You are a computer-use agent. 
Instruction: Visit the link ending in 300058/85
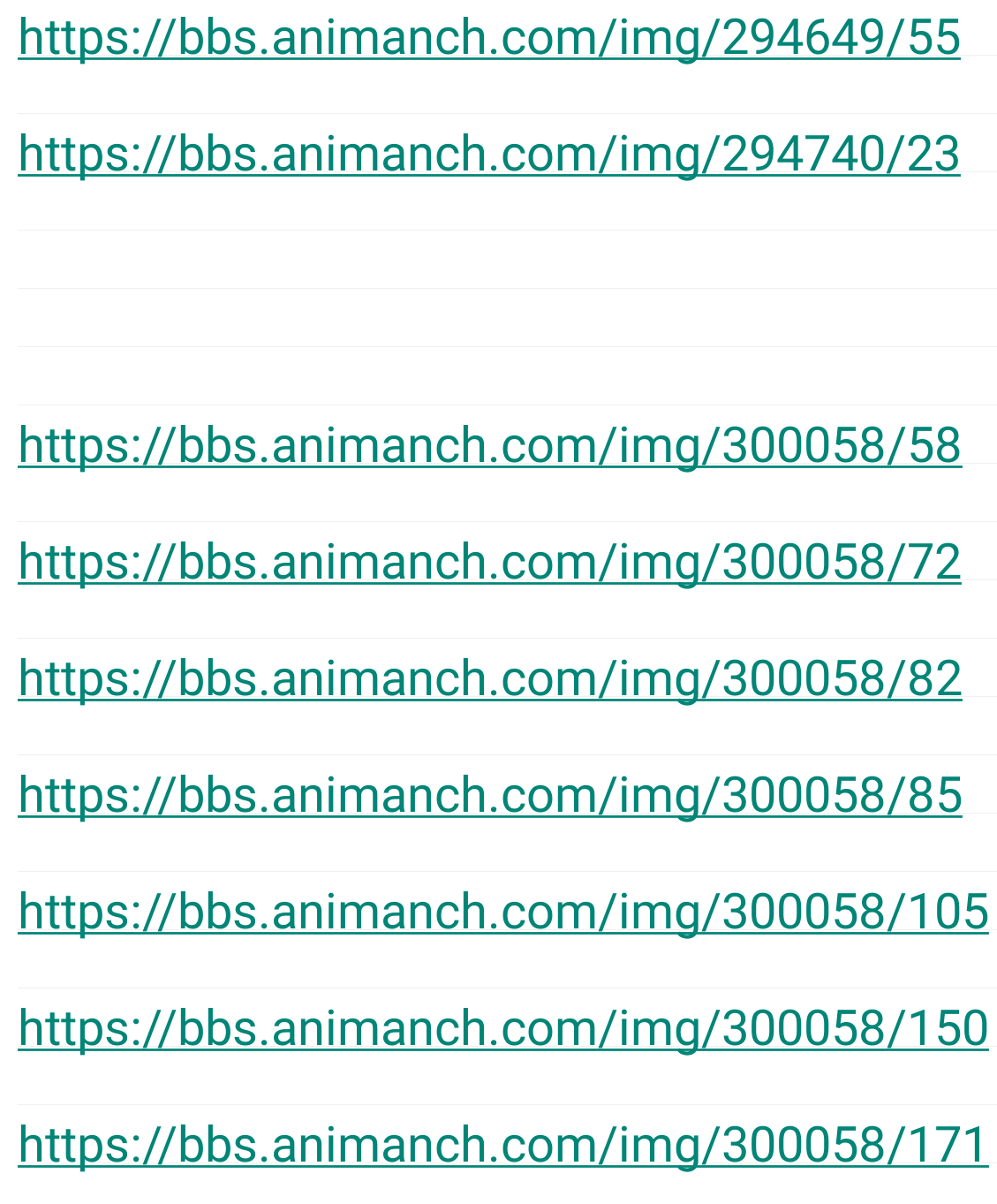(x=490, y=796)
